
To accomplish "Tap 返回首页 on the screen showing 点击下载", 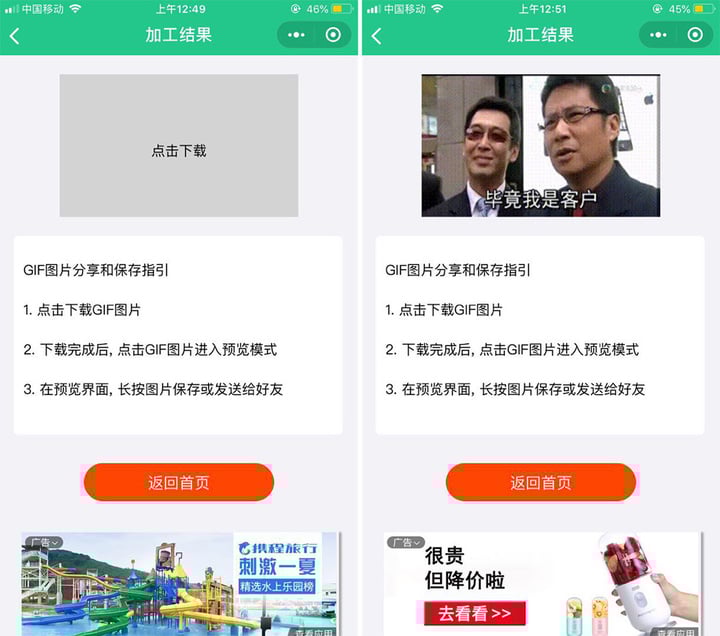I will pos(178,482).
